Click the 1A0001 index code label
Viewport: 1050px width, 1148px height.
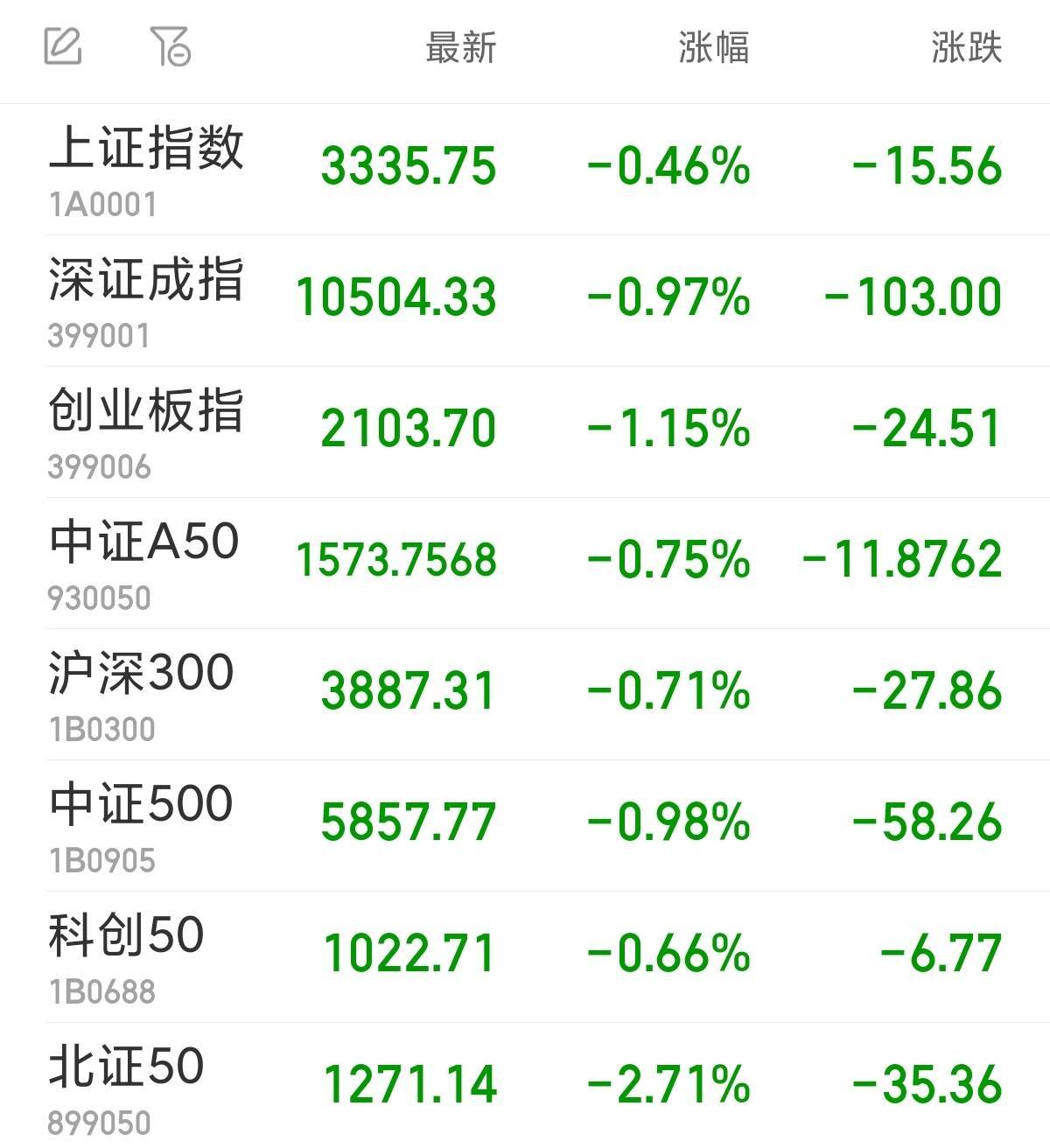coord(101,206)
